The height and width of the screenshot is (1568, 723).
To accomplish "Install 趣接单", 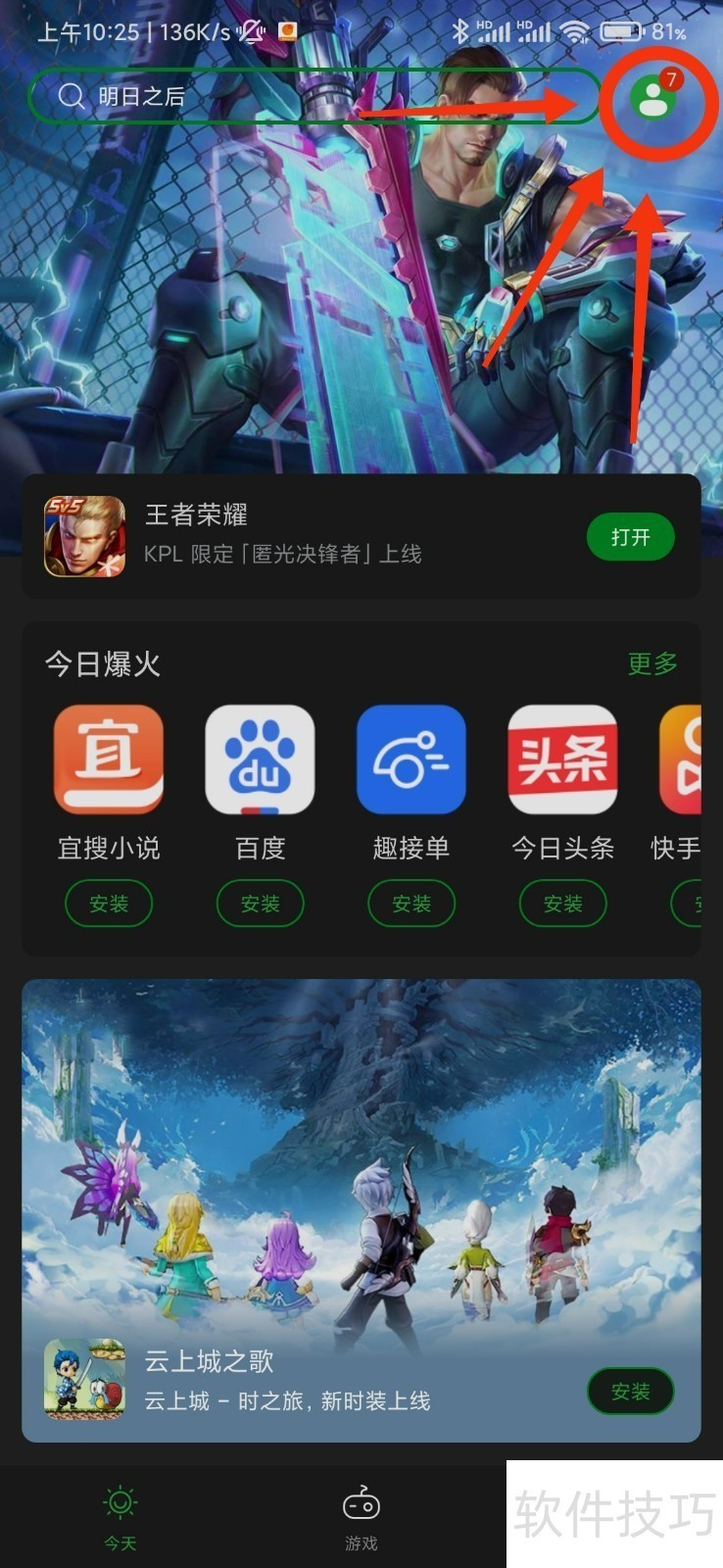I will coord(411,904).
